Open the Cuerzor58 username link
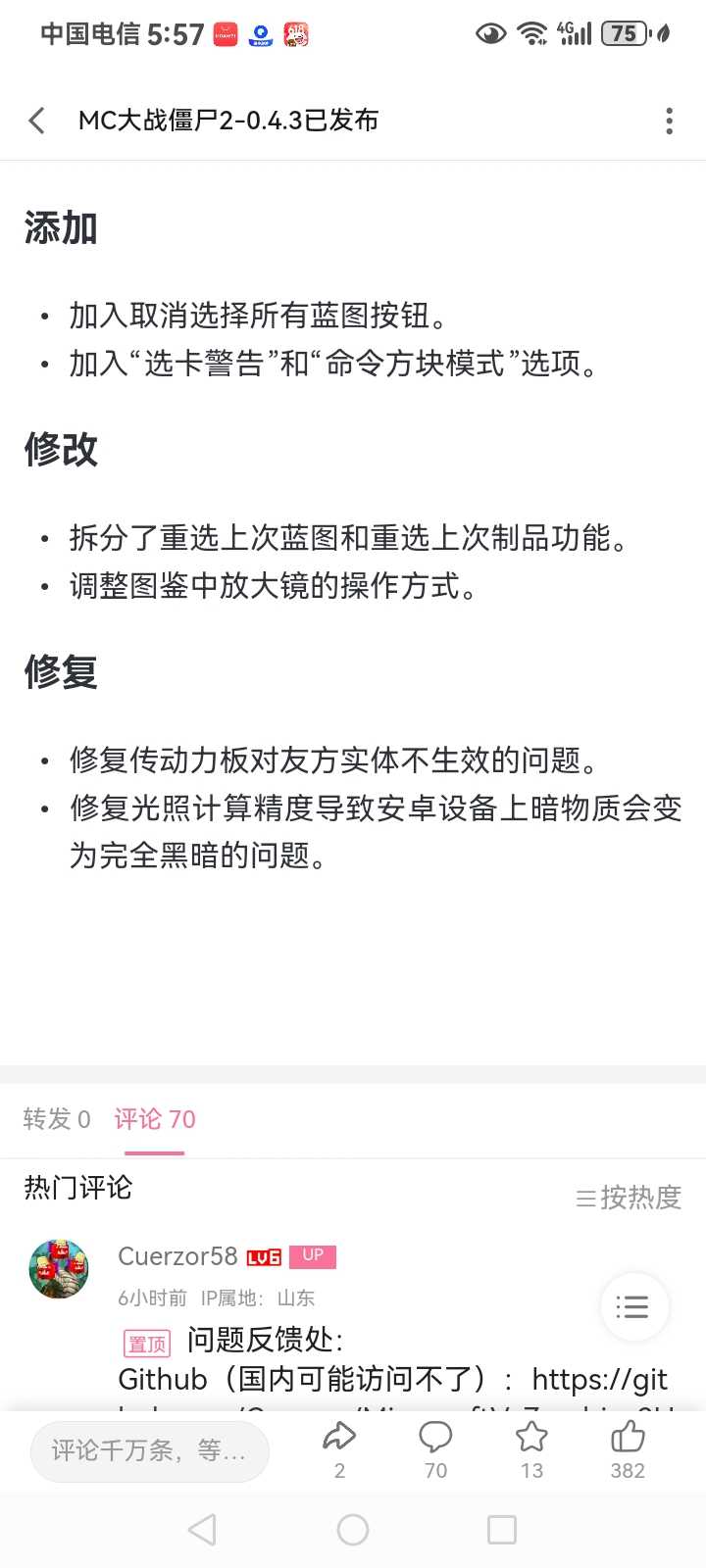The height and width of the screenshot is (1568, 706). (x=177, y=1256)
